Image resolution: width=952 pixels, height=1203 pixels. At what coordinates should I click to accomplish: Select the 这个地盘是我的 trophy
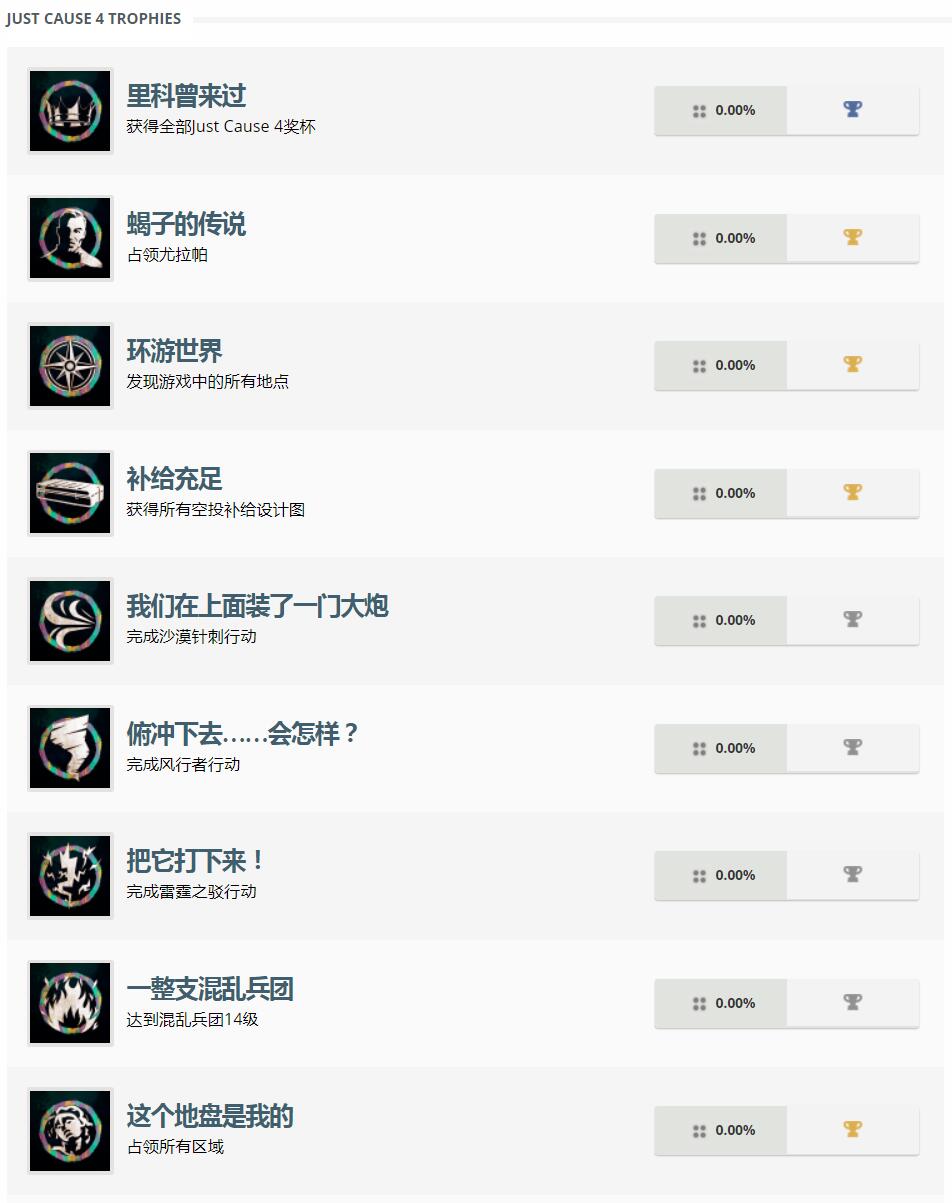210,1116
